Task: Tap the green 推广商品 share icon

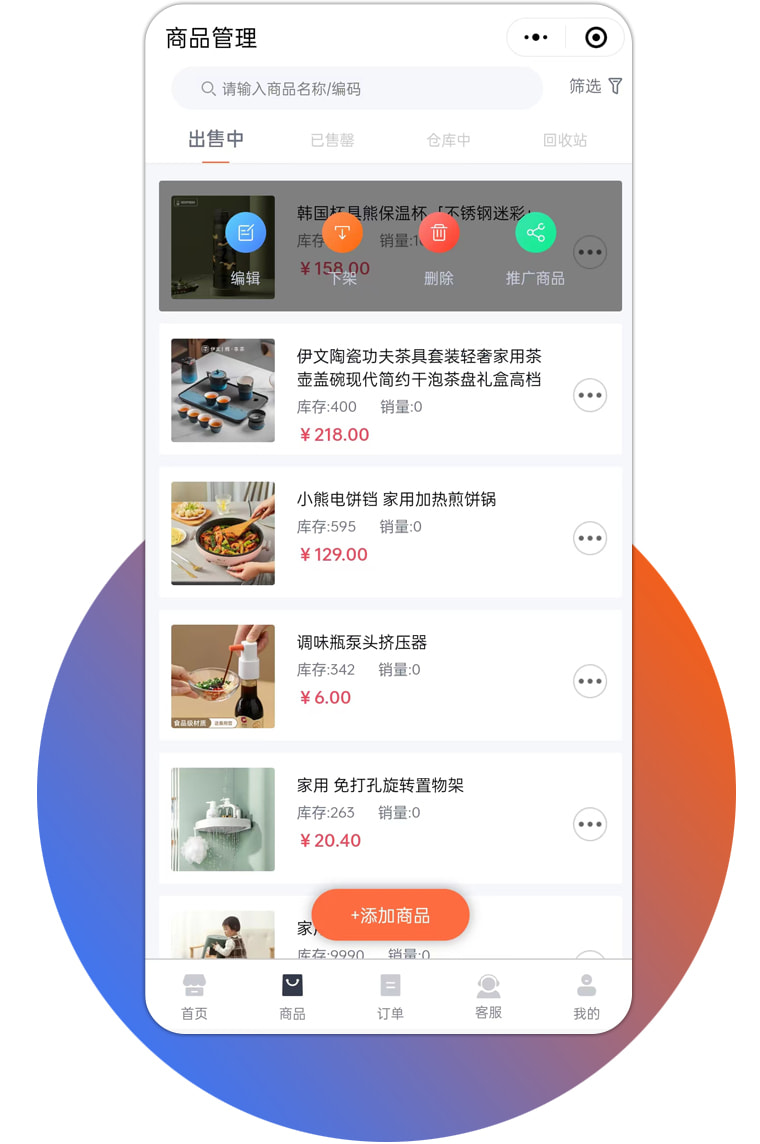Action: 536,232
